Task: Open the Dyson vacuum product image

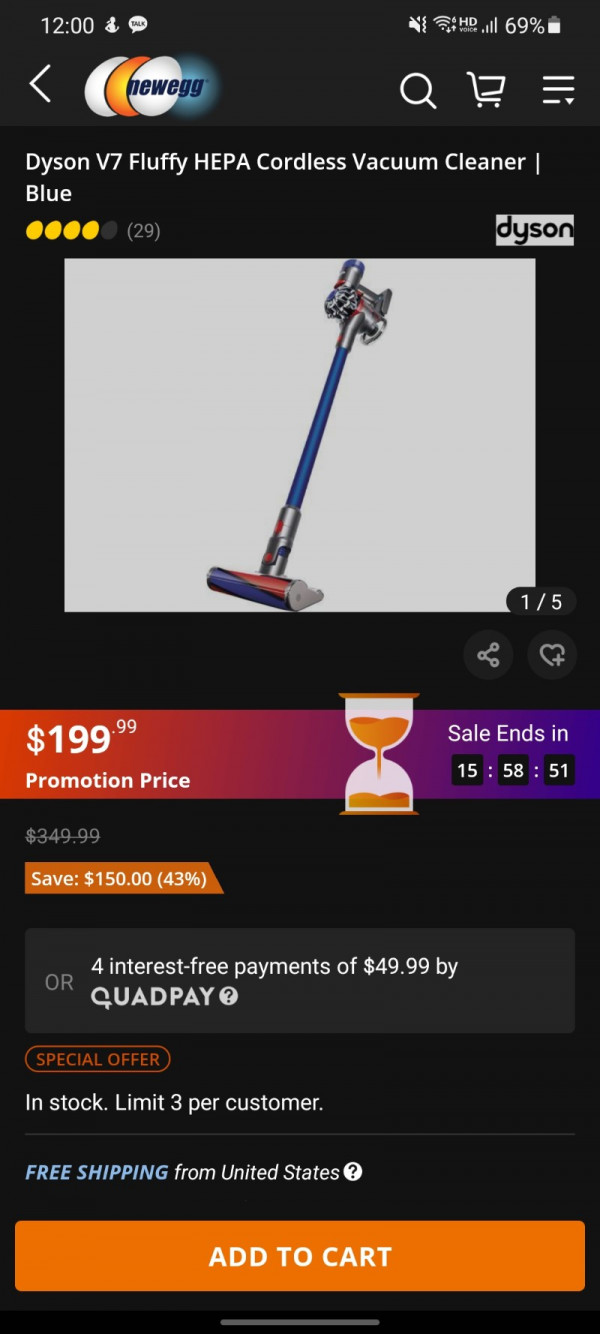Action: 300,435
